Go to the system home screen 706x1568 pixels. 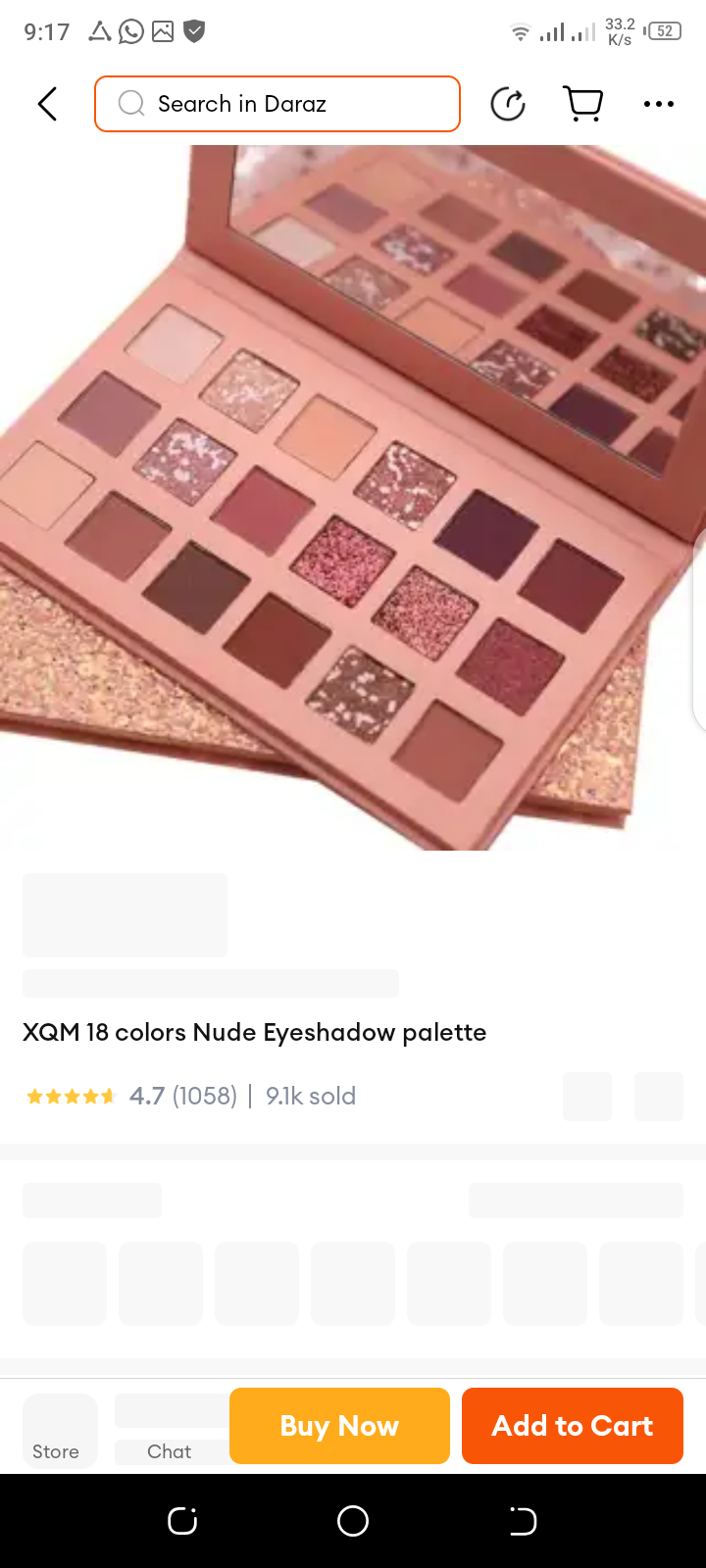[353, 1521]
